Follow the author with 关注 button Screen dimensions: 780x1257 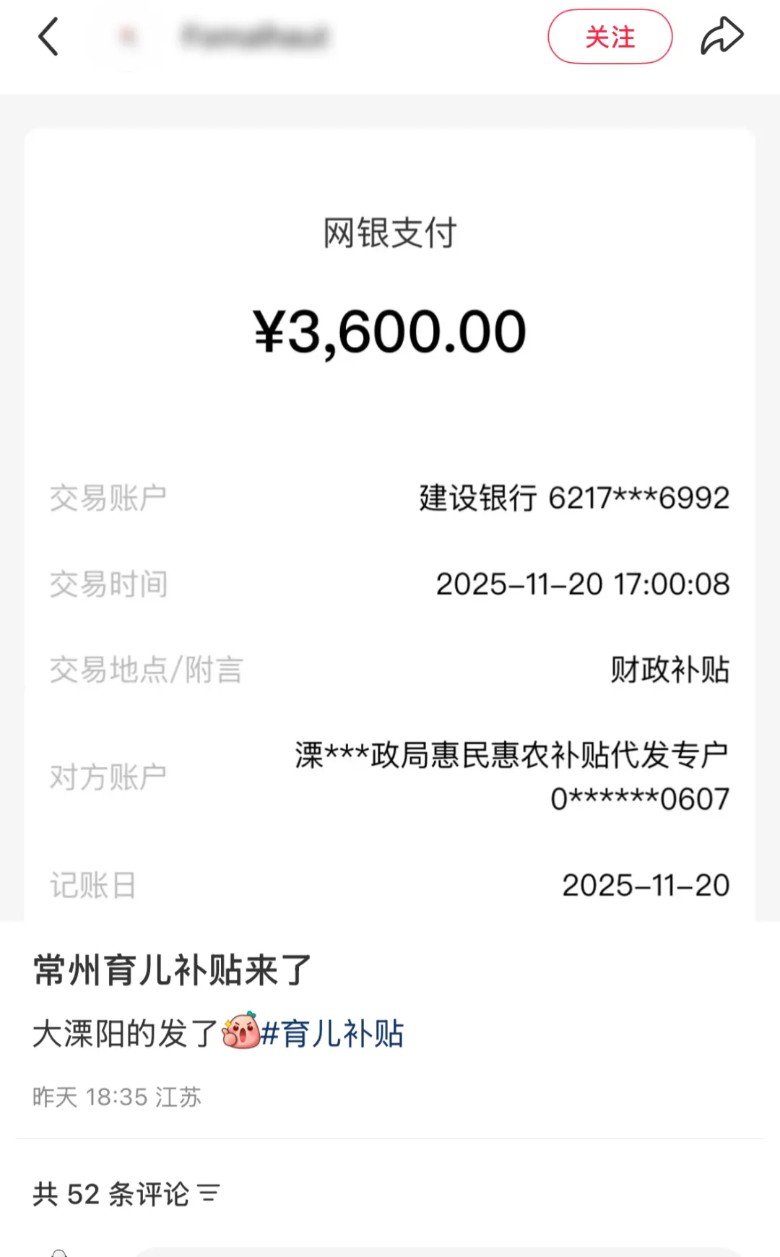tap(609, 38)
